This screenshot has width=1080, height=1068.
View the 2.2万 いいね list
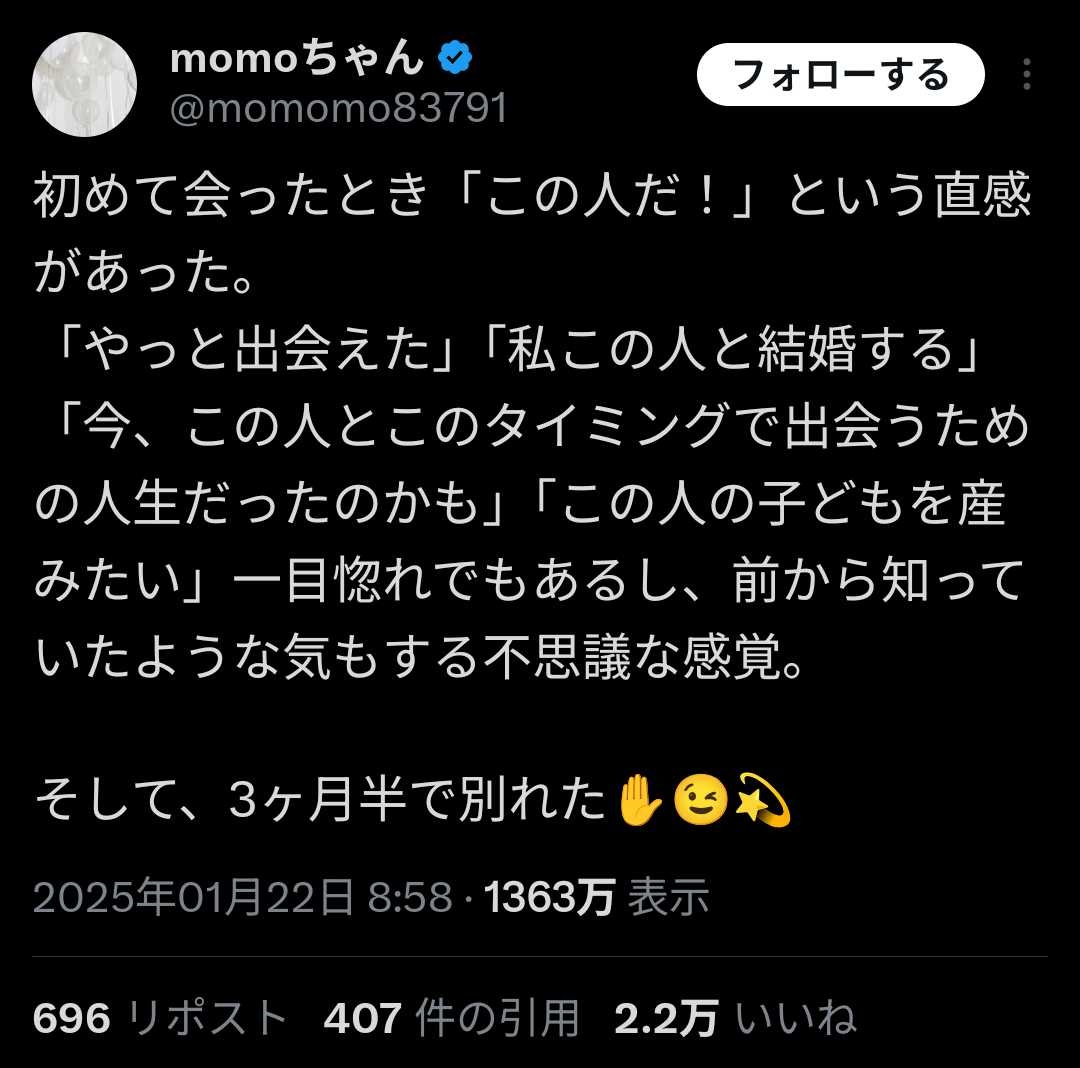735,1018
